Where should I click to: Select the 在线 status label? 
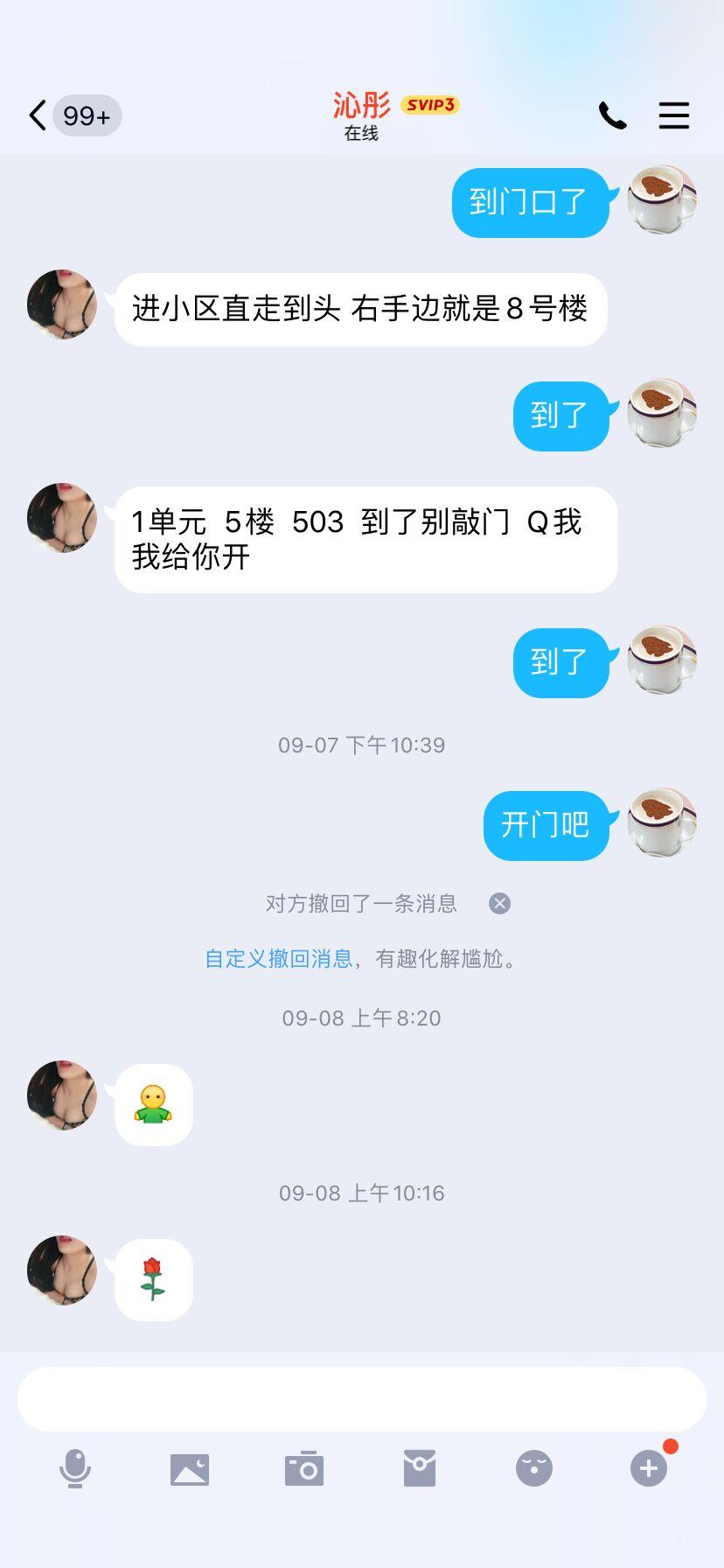coord(359,134)
